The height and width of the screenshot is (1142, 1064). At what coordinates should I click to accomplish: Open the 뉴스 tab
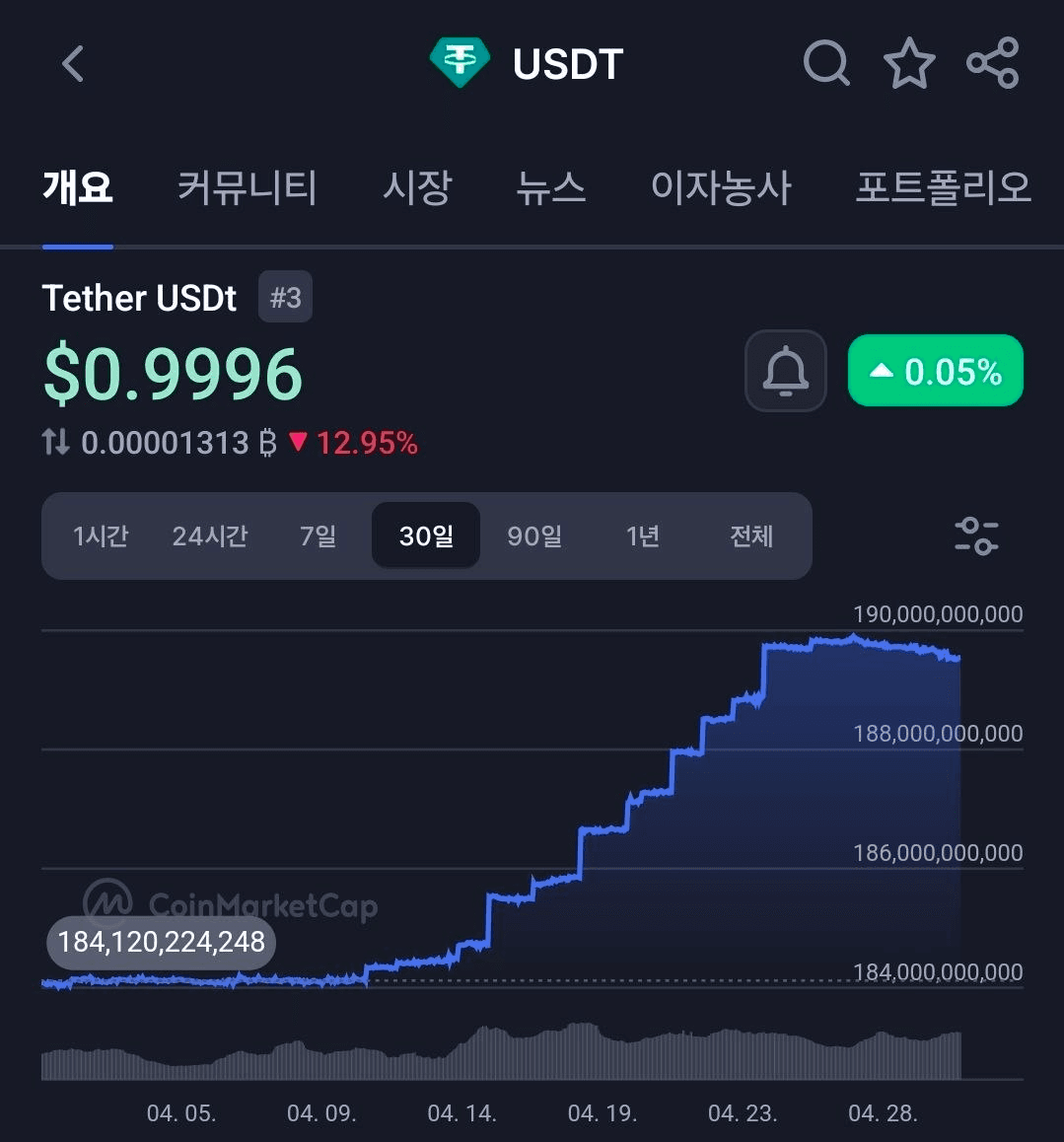552,188
